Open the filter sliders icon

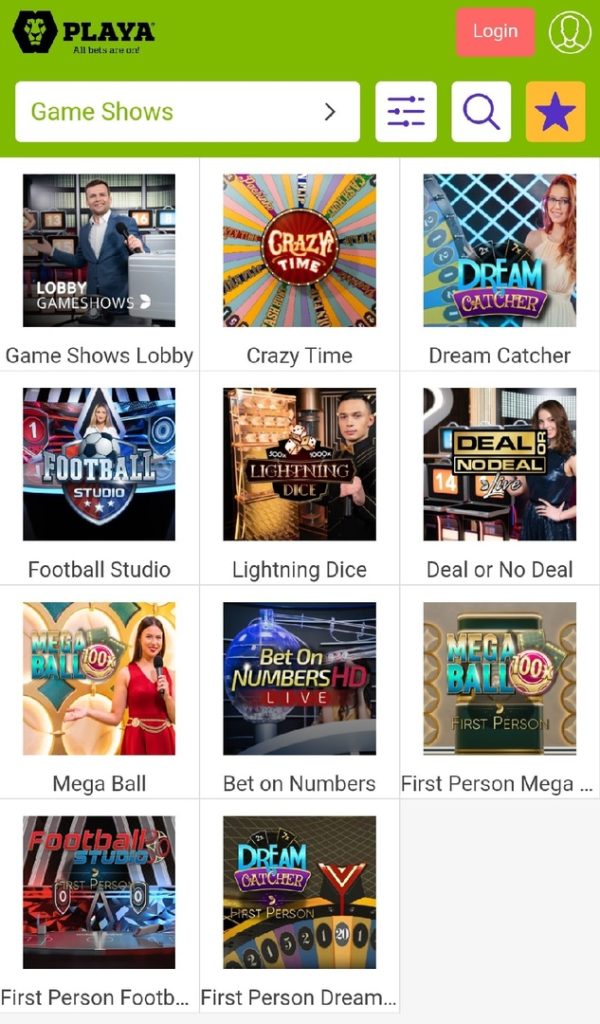point(405,112)
